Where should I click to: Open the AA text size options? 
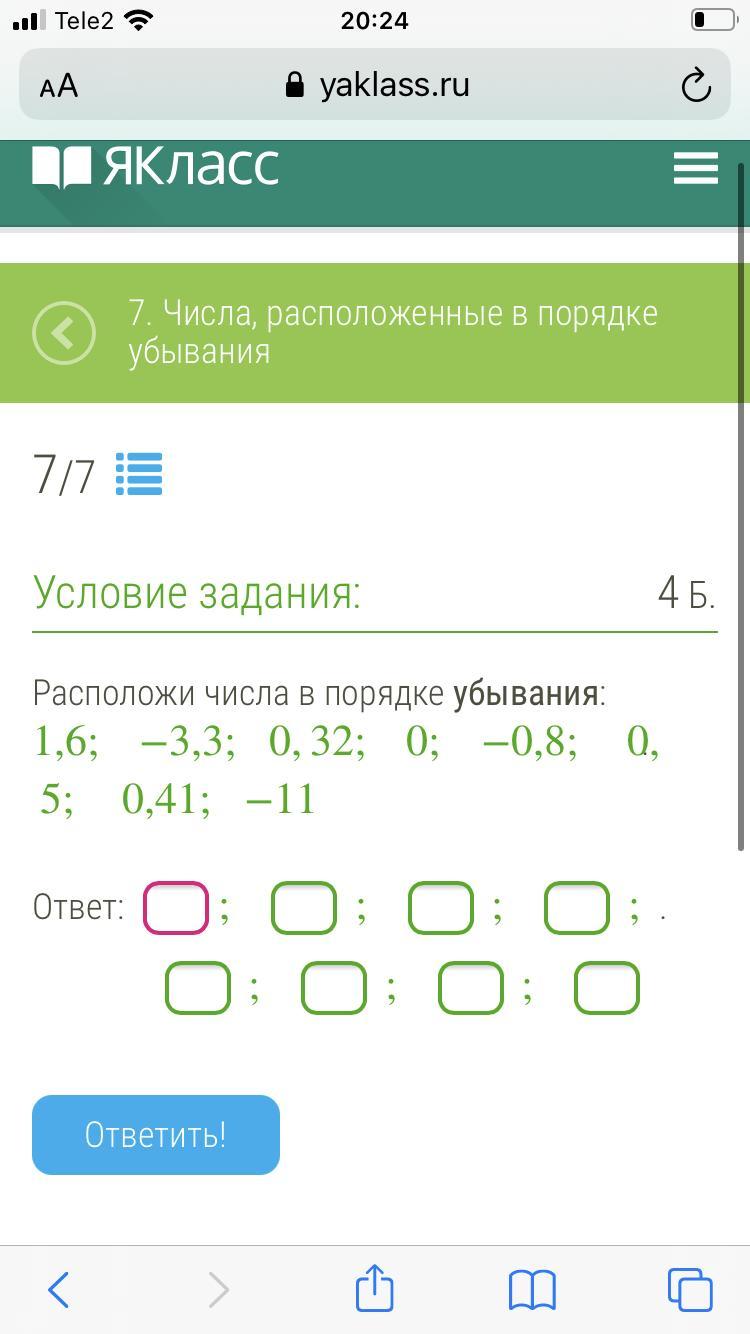point(59,86)
